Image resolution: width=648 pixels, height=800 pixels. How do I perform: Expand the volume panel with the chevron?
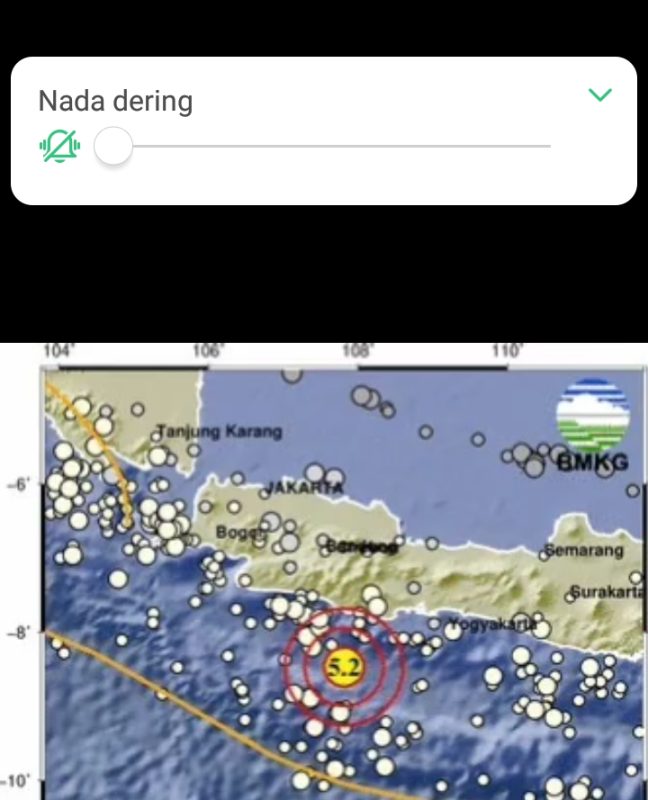(600, 96)
